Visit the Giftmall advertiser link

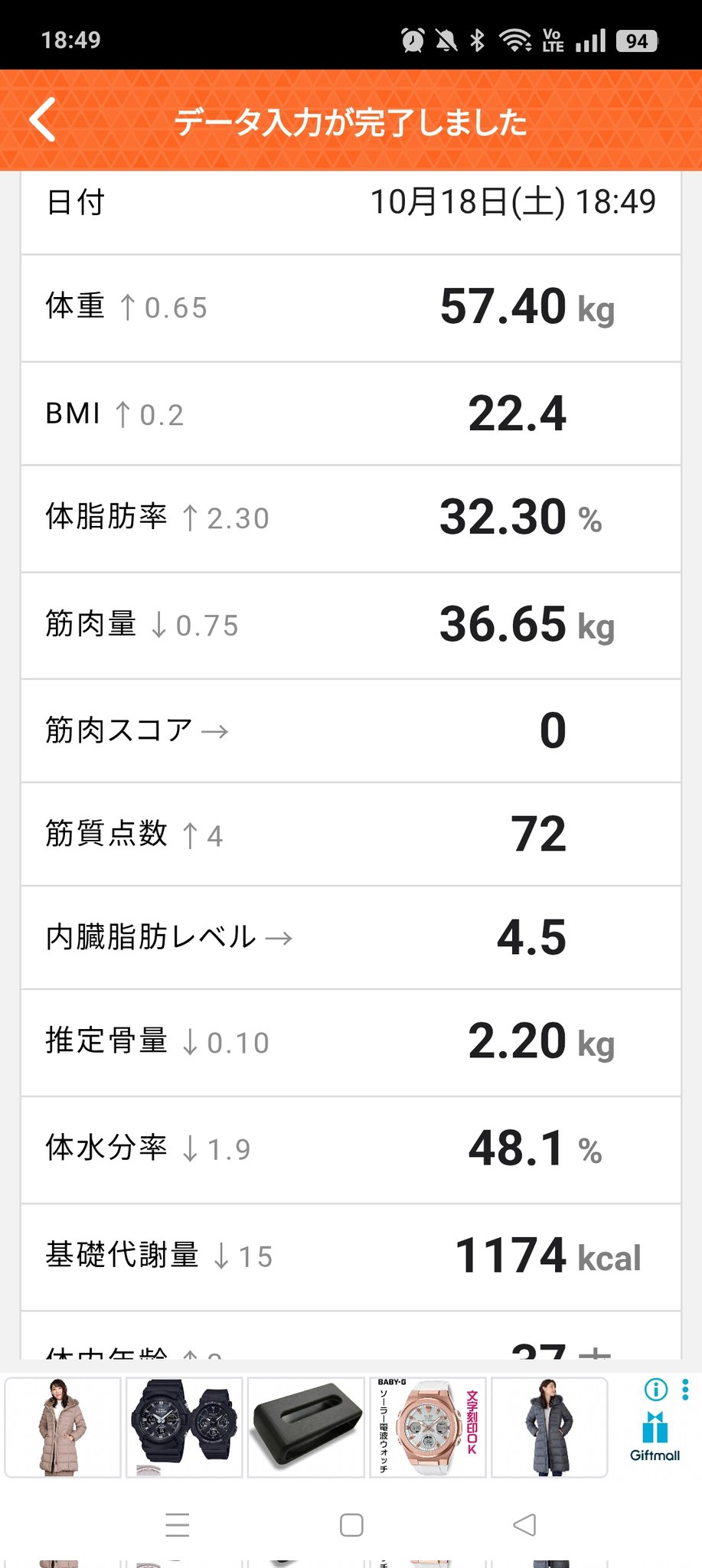655,1437
